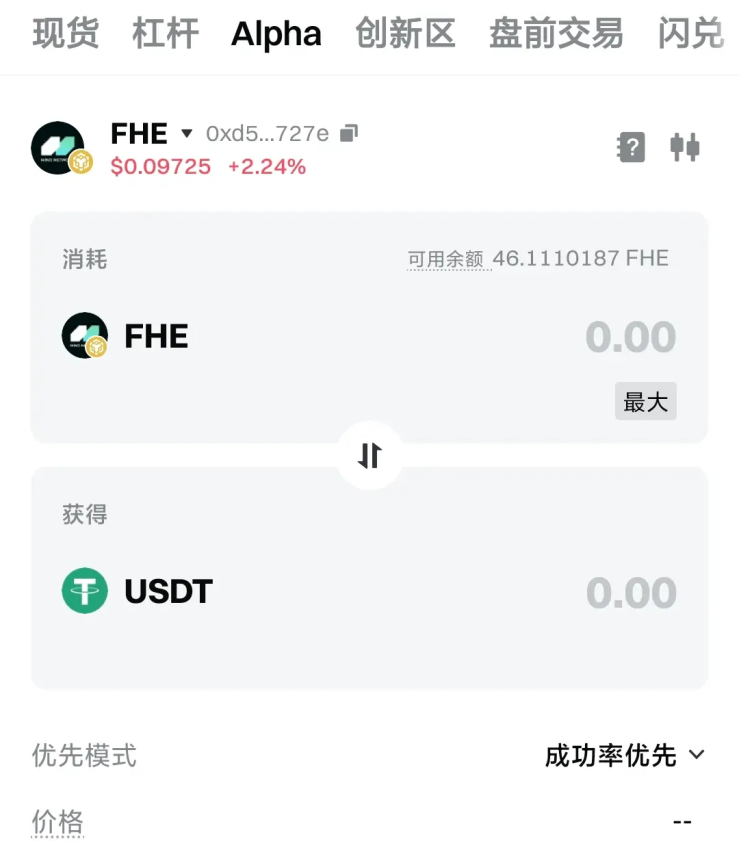Show the 价格 explanation tooltip

57,823
